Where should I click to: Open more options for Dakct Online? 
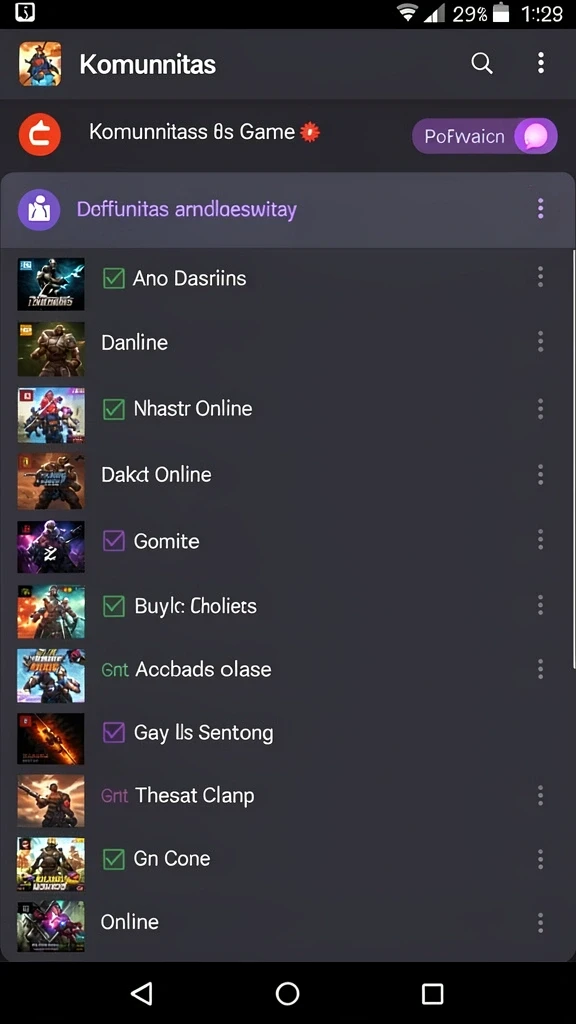pyautogui.click(x=540, y=475)
